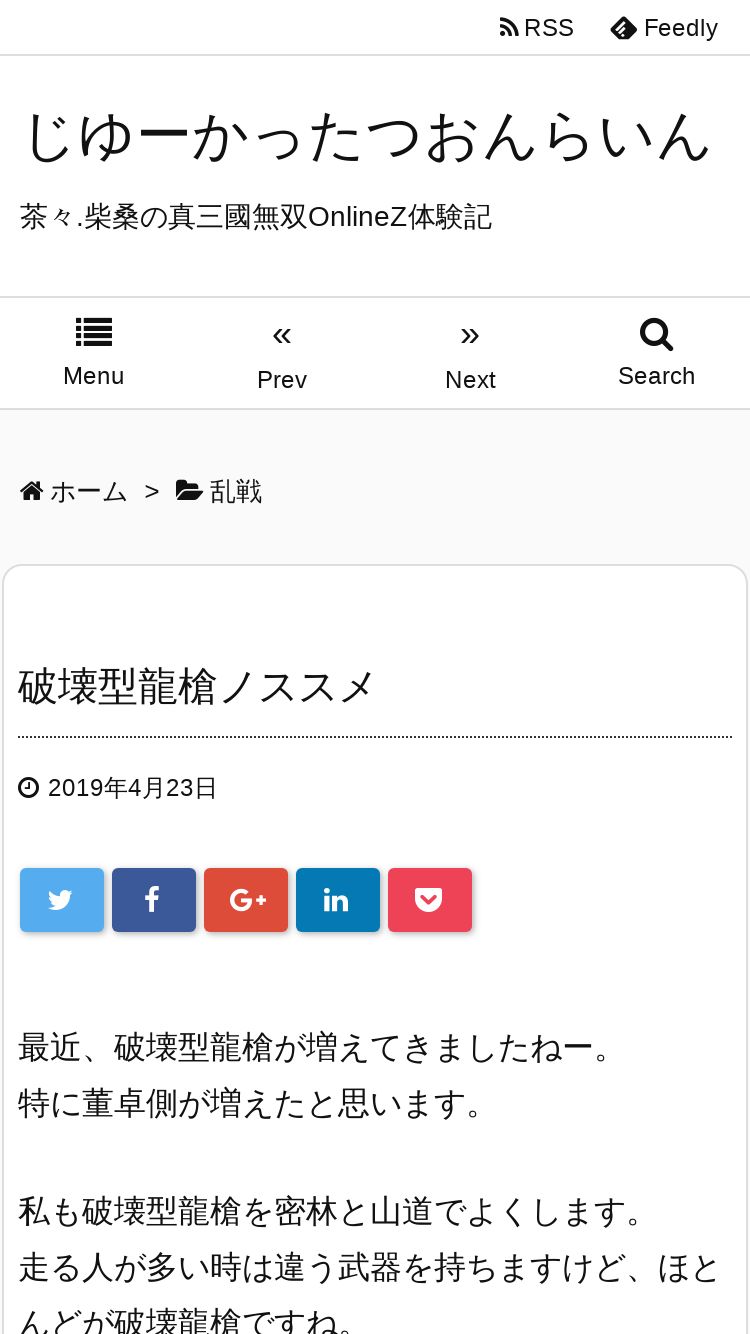750x1334 pixels.
Task: Share the article on Google+
Action: [x=246, y=900]
